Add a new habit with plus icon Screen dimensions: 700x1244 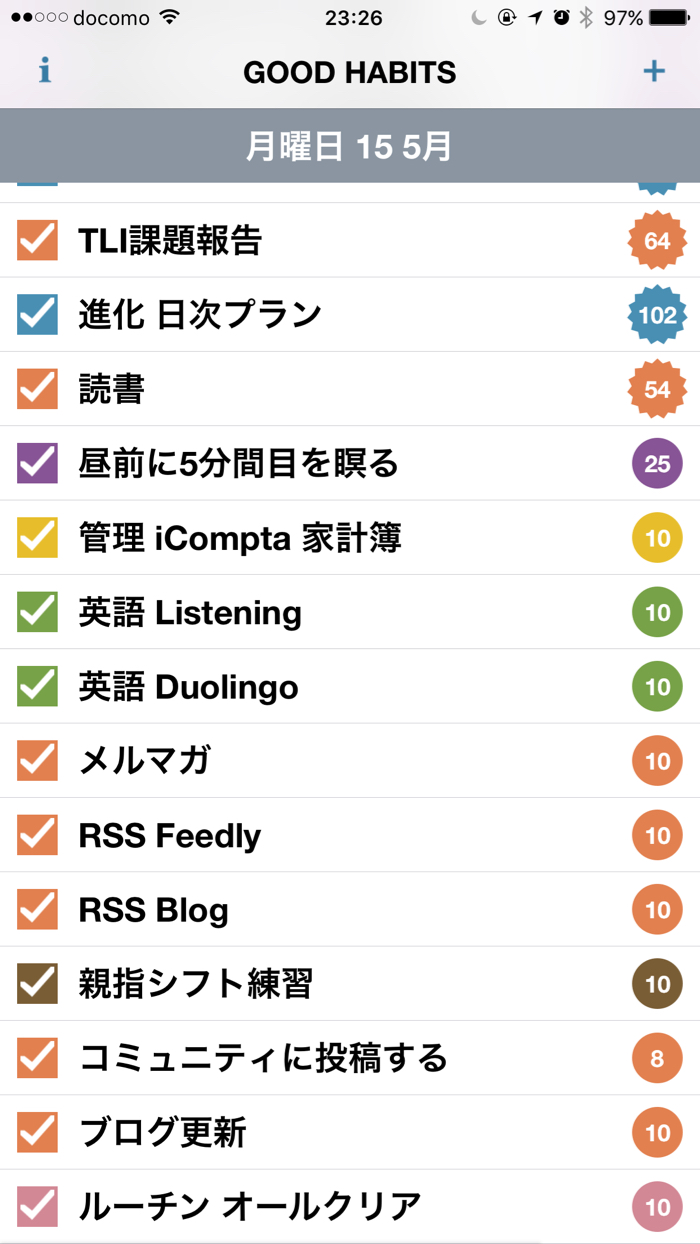point(654,71)
